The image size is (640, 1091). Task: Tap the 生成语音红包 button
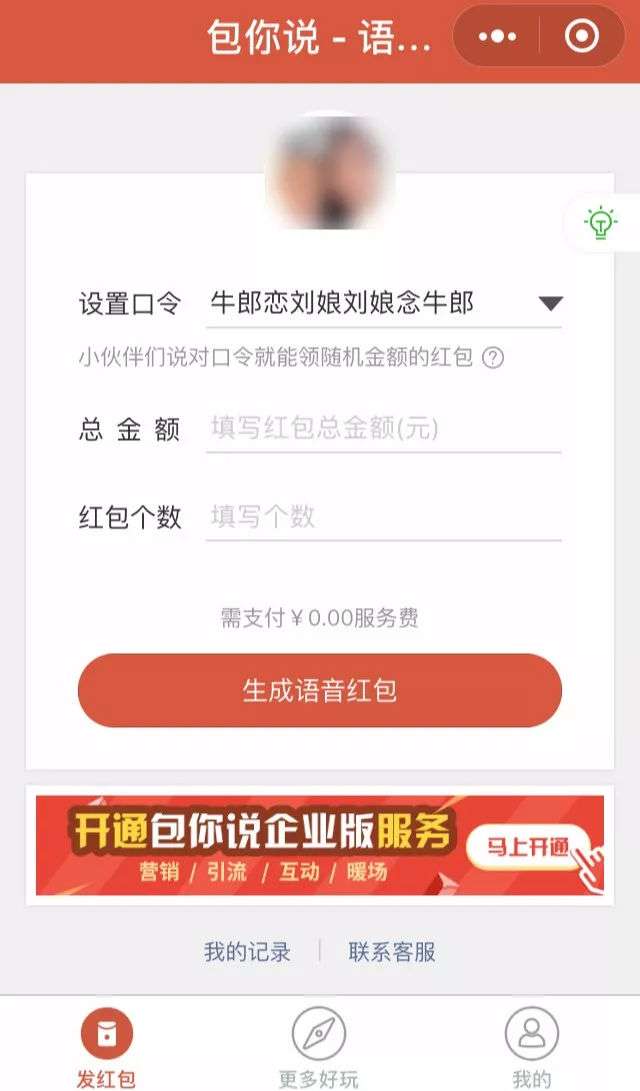pyautogui.click(x=320, y=691)
